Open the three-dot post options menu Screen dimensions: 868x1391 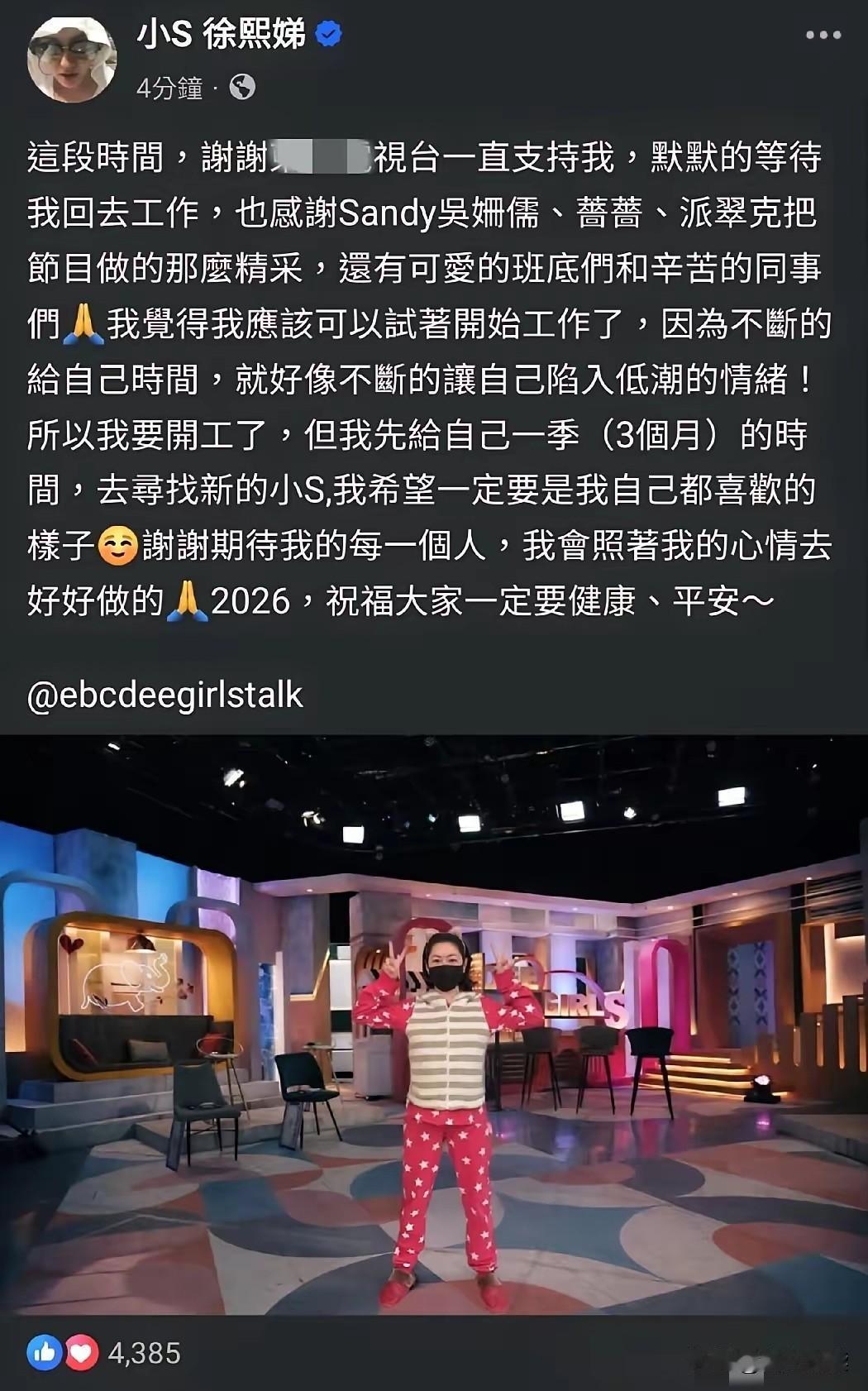[x=823, y=35]
